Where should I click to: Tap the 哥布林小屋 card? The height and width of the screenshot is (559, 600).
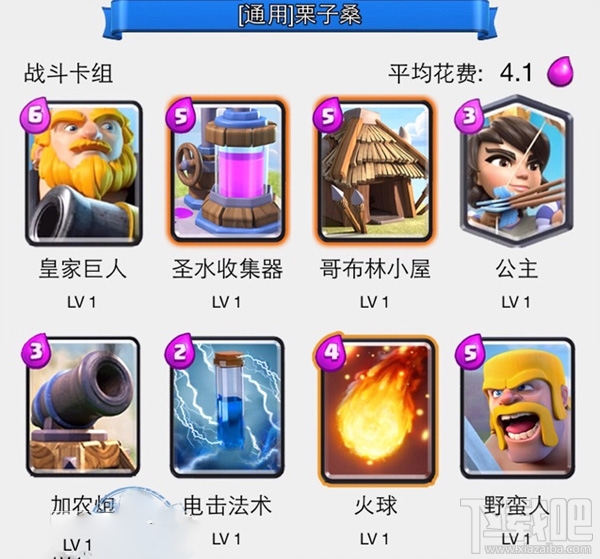pos(374,172)
